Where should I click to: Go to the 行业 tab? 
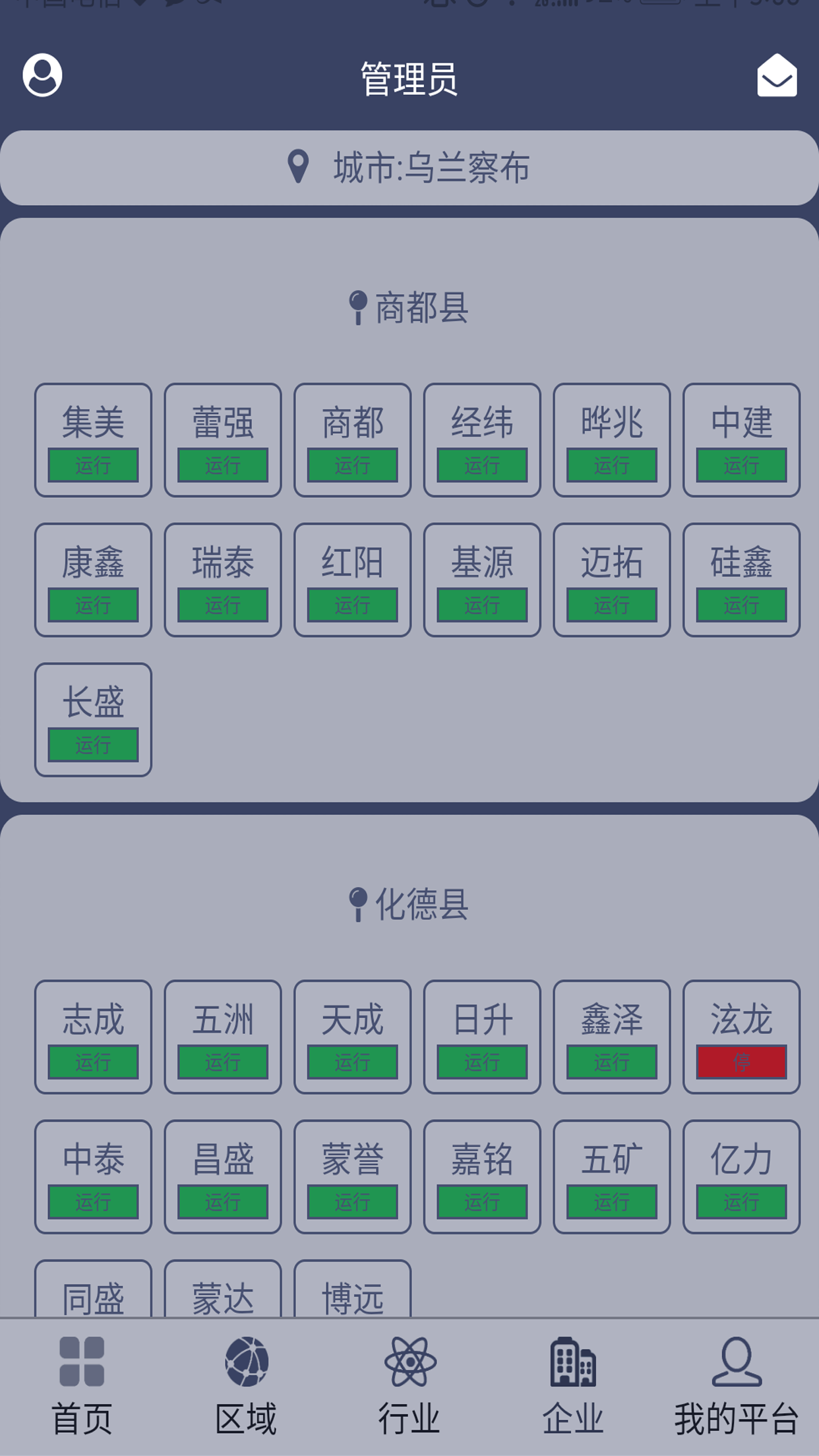(409, 1386)
